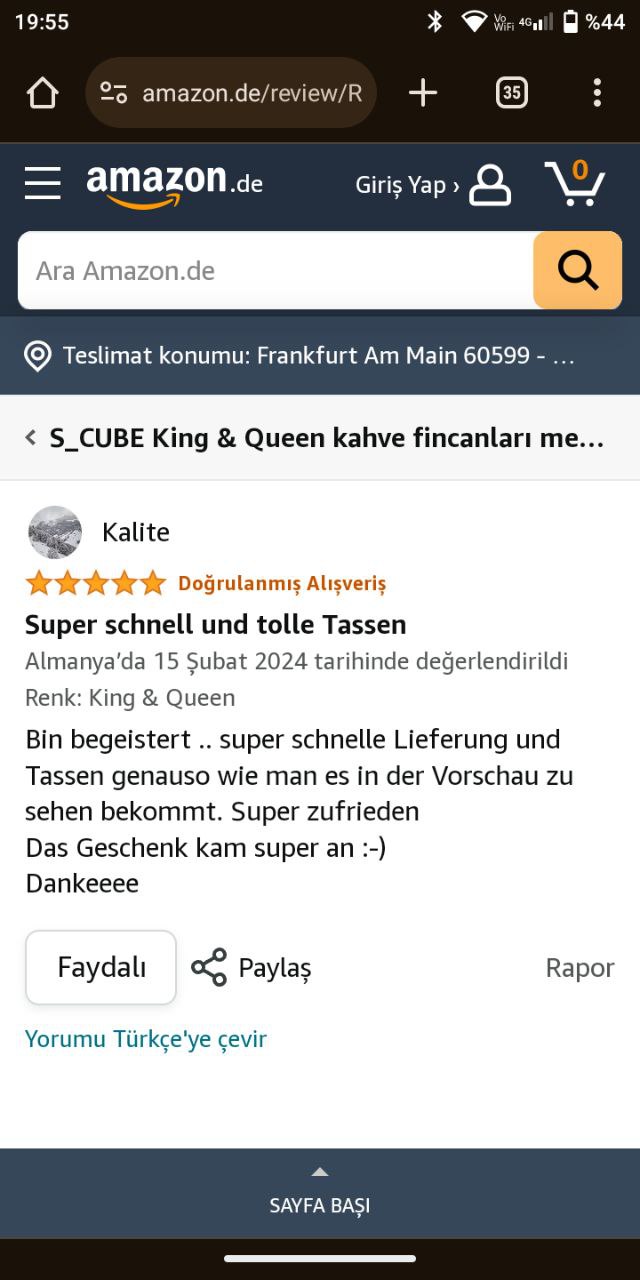Open the shopping cart
This screenshot has width=640, height=1280.
coord(575,184)
